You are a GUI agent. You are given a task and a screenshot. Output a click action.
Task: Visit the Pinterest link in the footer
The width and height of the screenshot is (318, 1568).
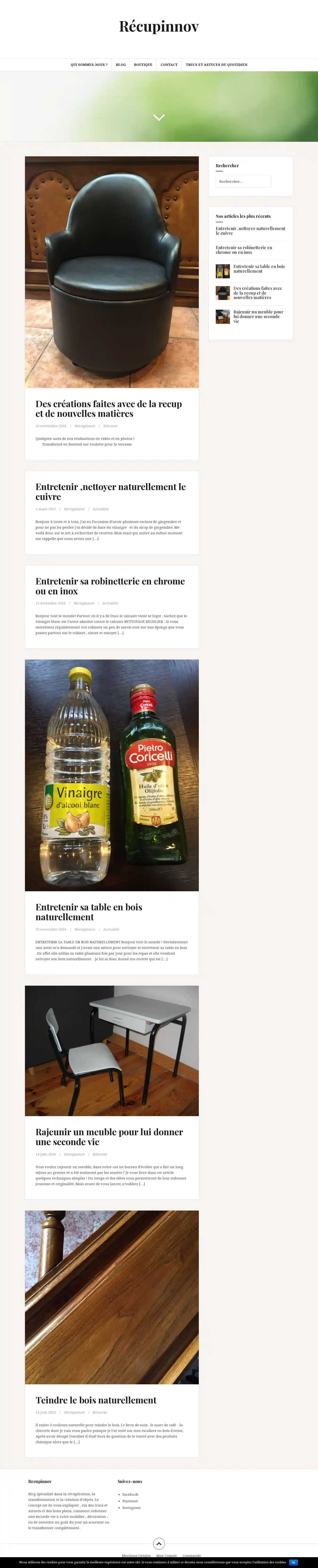point(130,1501)
